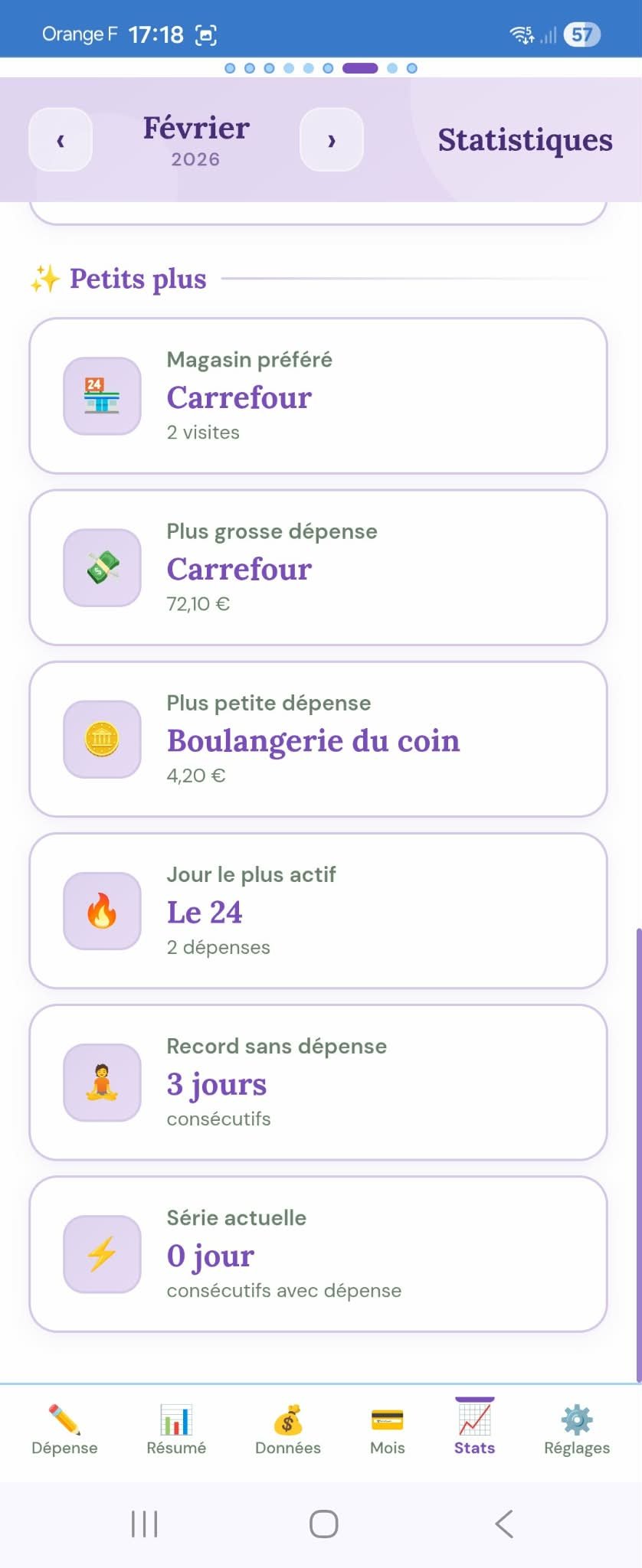The width and height of the screenshot is (642, 1568).
Task: Tap the gold coin icon near Boulangerie du coin
Action: [x=101, y=739]
